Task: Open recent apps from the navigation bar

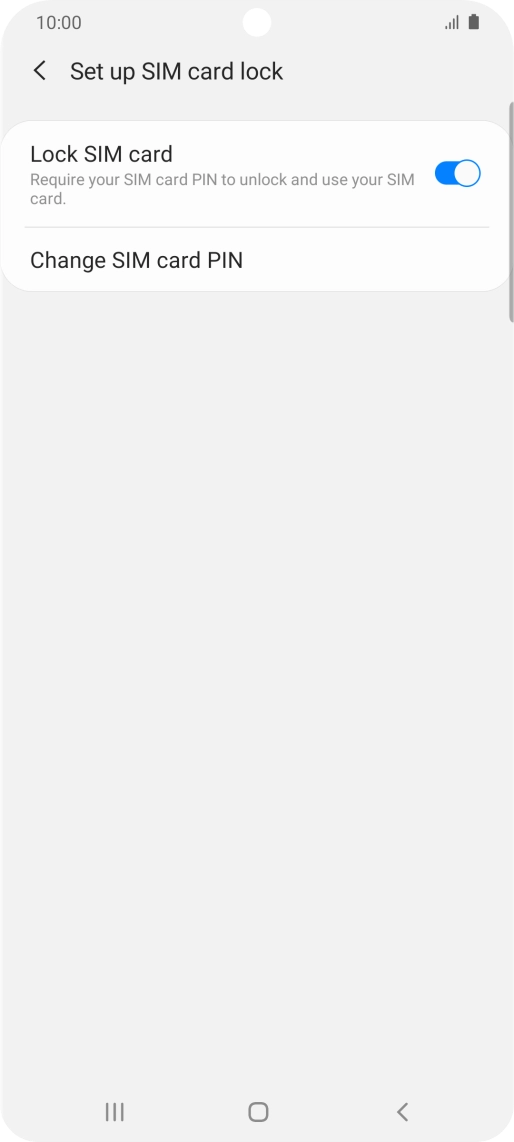Action: [114, 1111]
